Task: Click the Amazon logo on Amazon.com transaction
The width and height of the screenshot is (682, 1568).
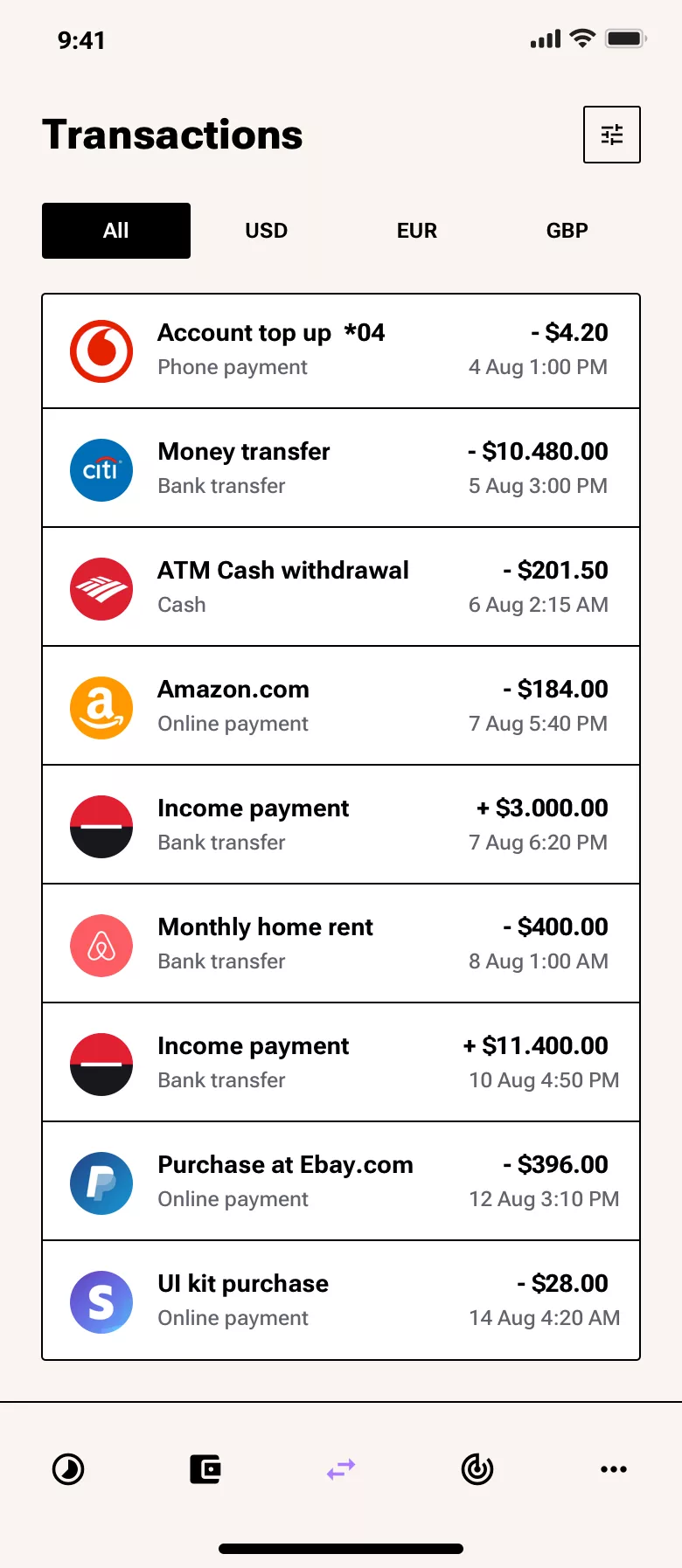Action: pos(101,707)
